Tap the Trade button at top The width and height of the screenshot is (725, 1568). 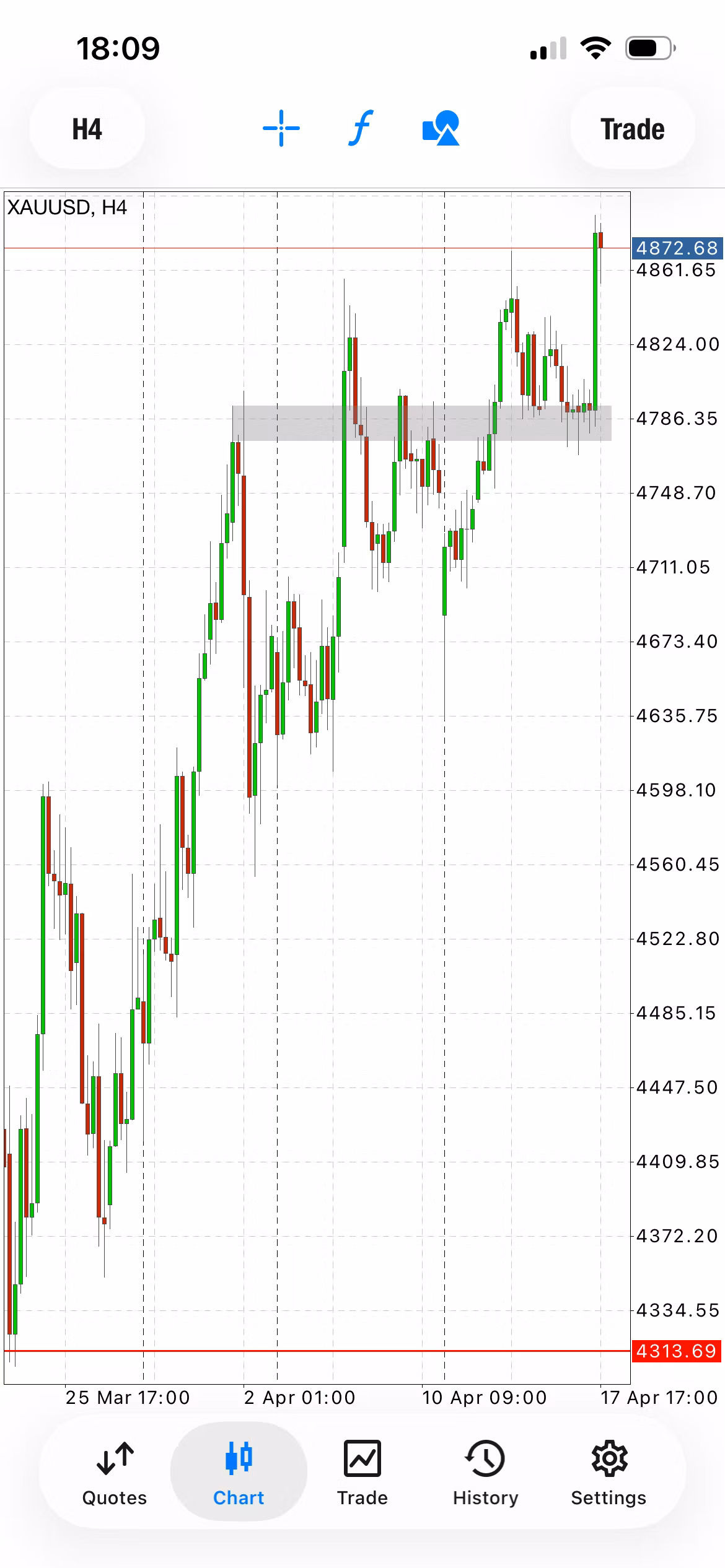[x=632, y=129]
